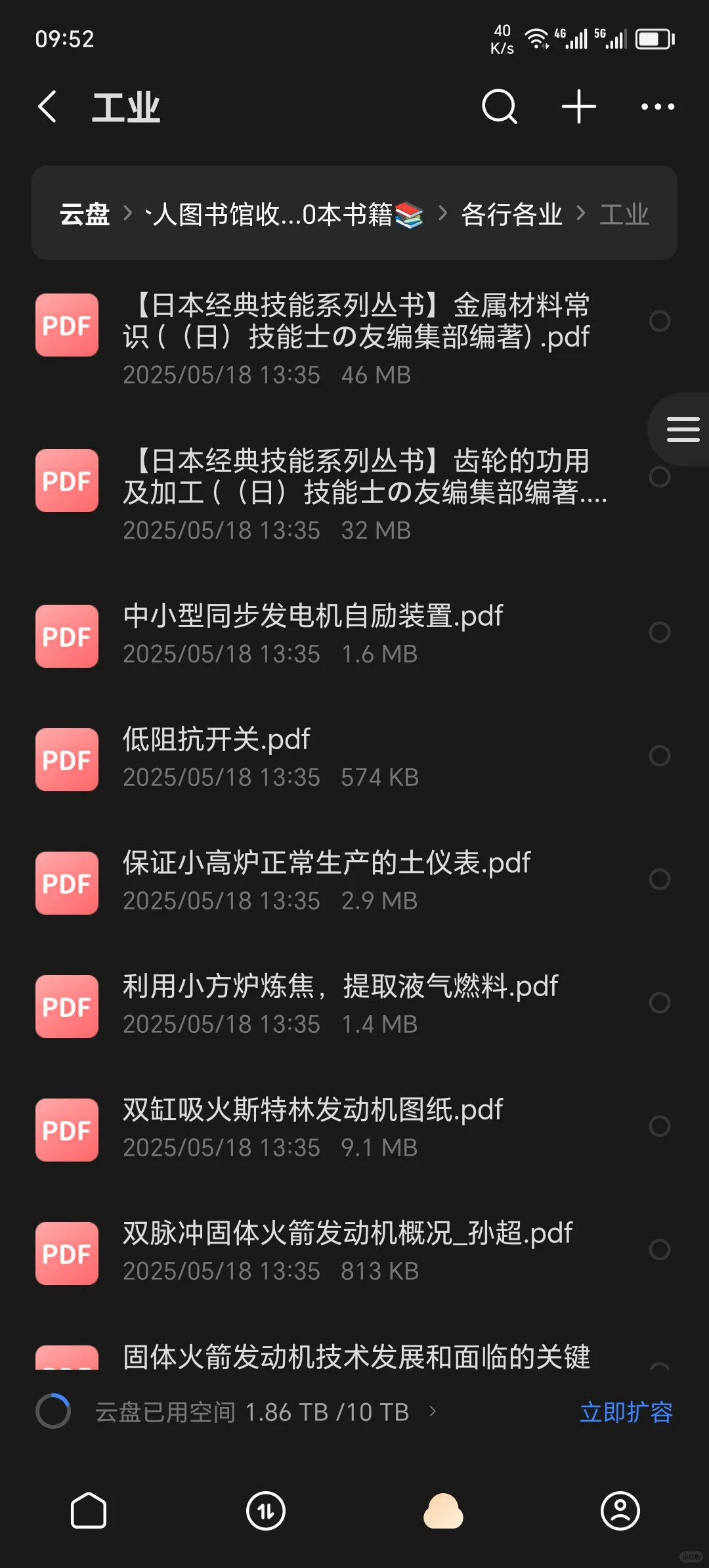Open the three-dot overflow menu
The width and height of the screenshot is (709, 1568).
(x=657, y=107)
